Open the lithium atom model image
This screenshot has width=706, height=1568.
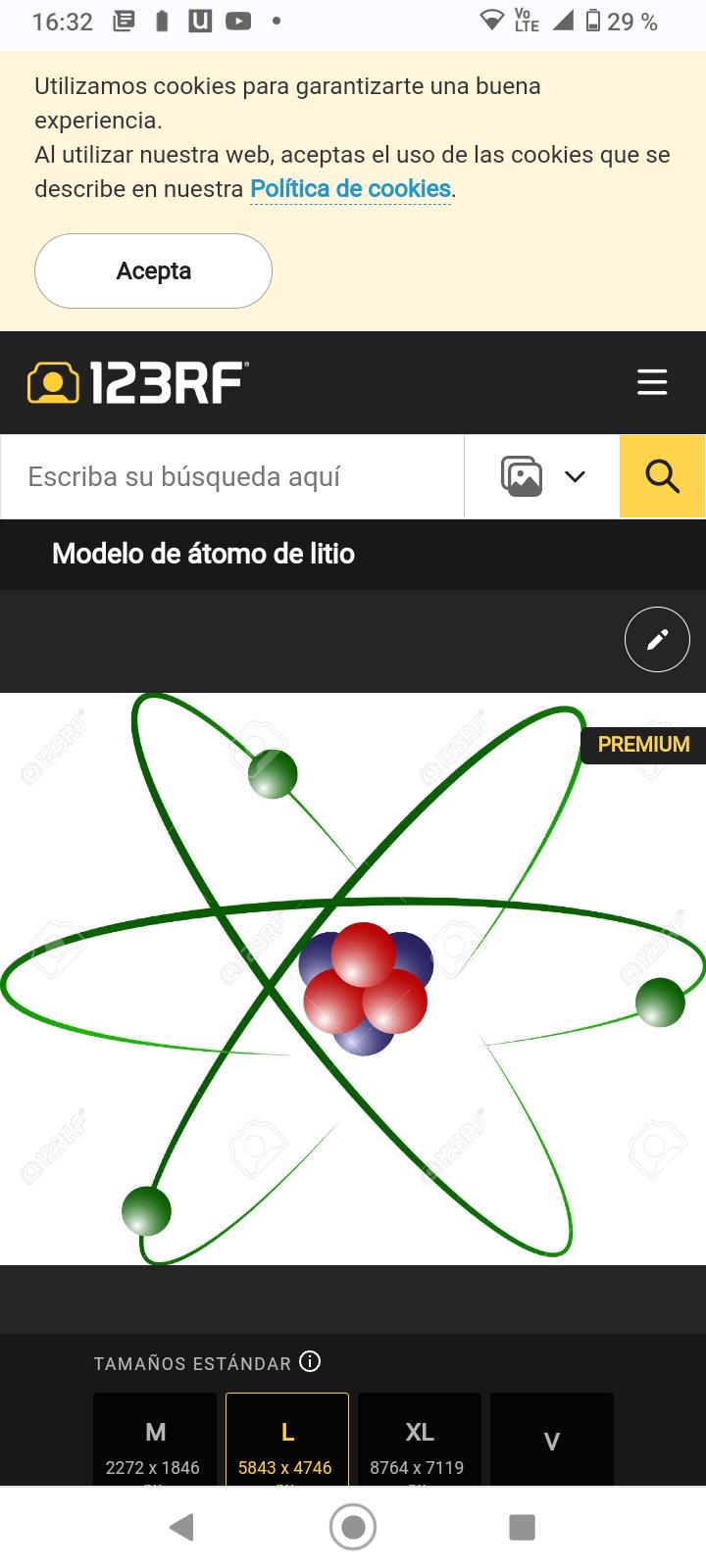point(353,978)
